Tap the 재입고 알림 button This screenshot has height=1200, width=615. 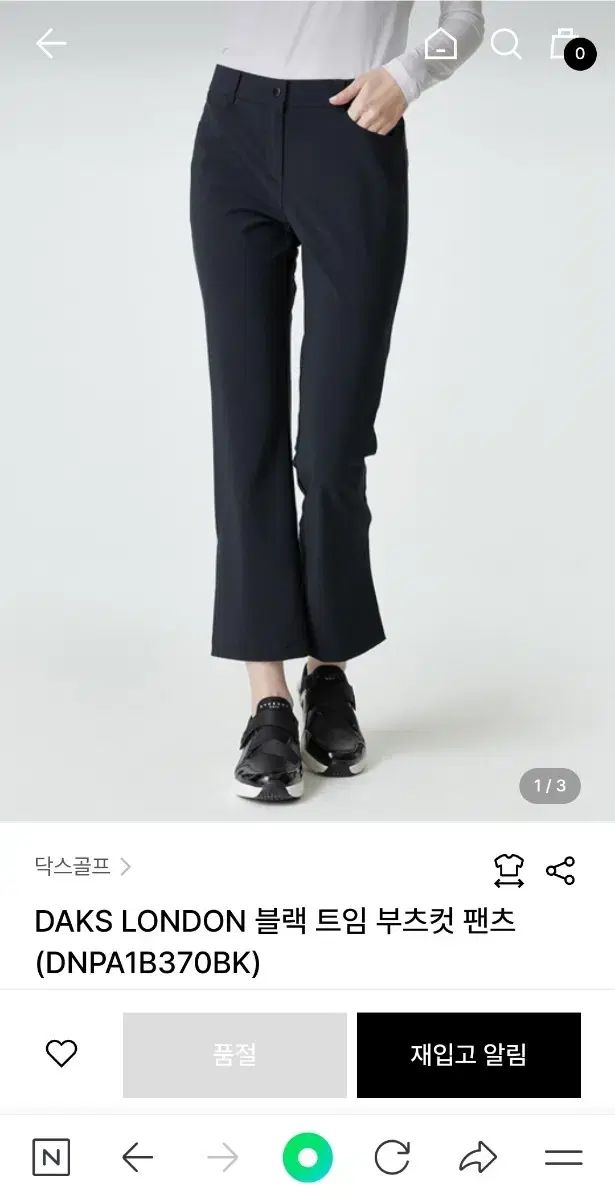coord(468,1054)
